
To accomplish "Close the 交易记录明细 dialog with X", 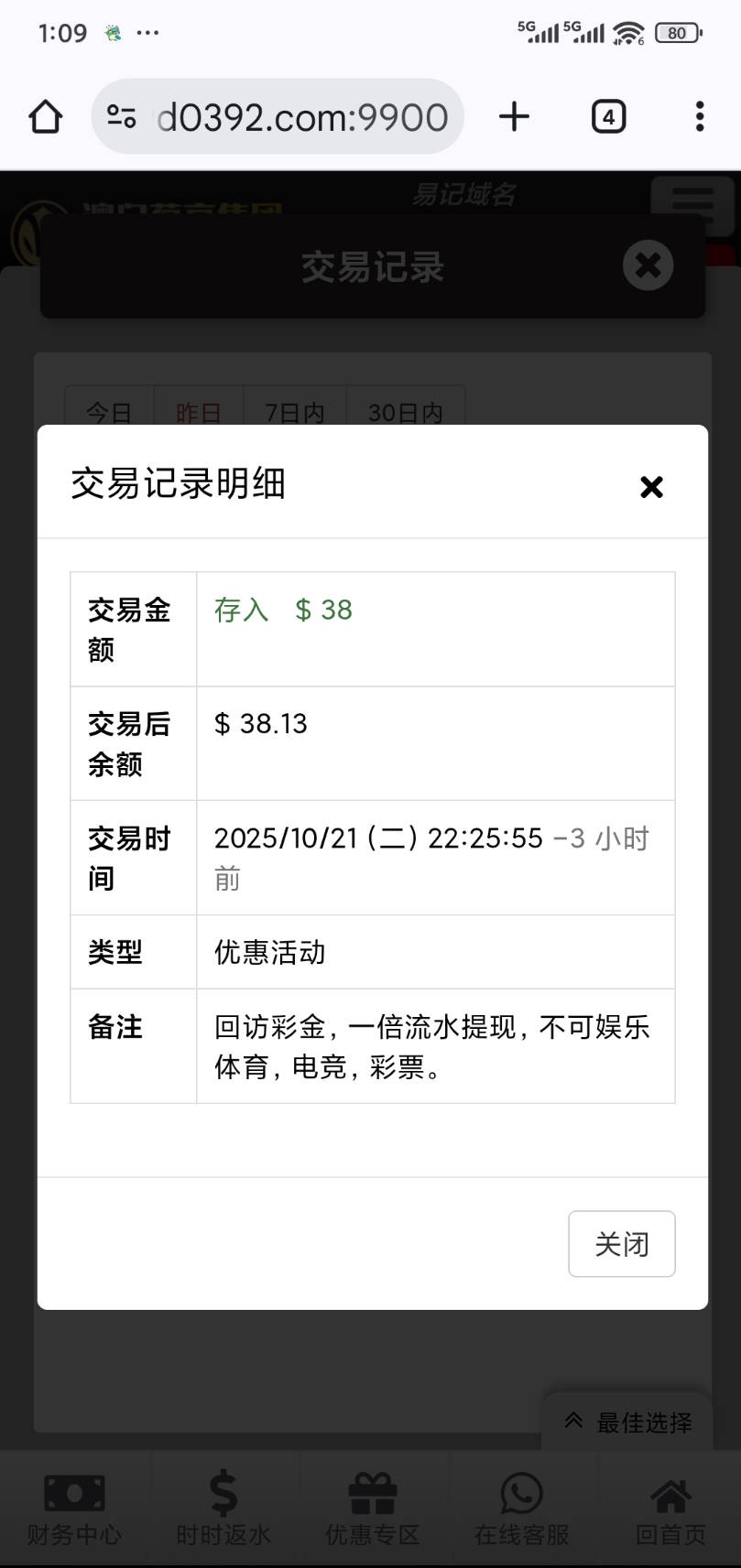I will pyautogui.click(x=651, y=487).
